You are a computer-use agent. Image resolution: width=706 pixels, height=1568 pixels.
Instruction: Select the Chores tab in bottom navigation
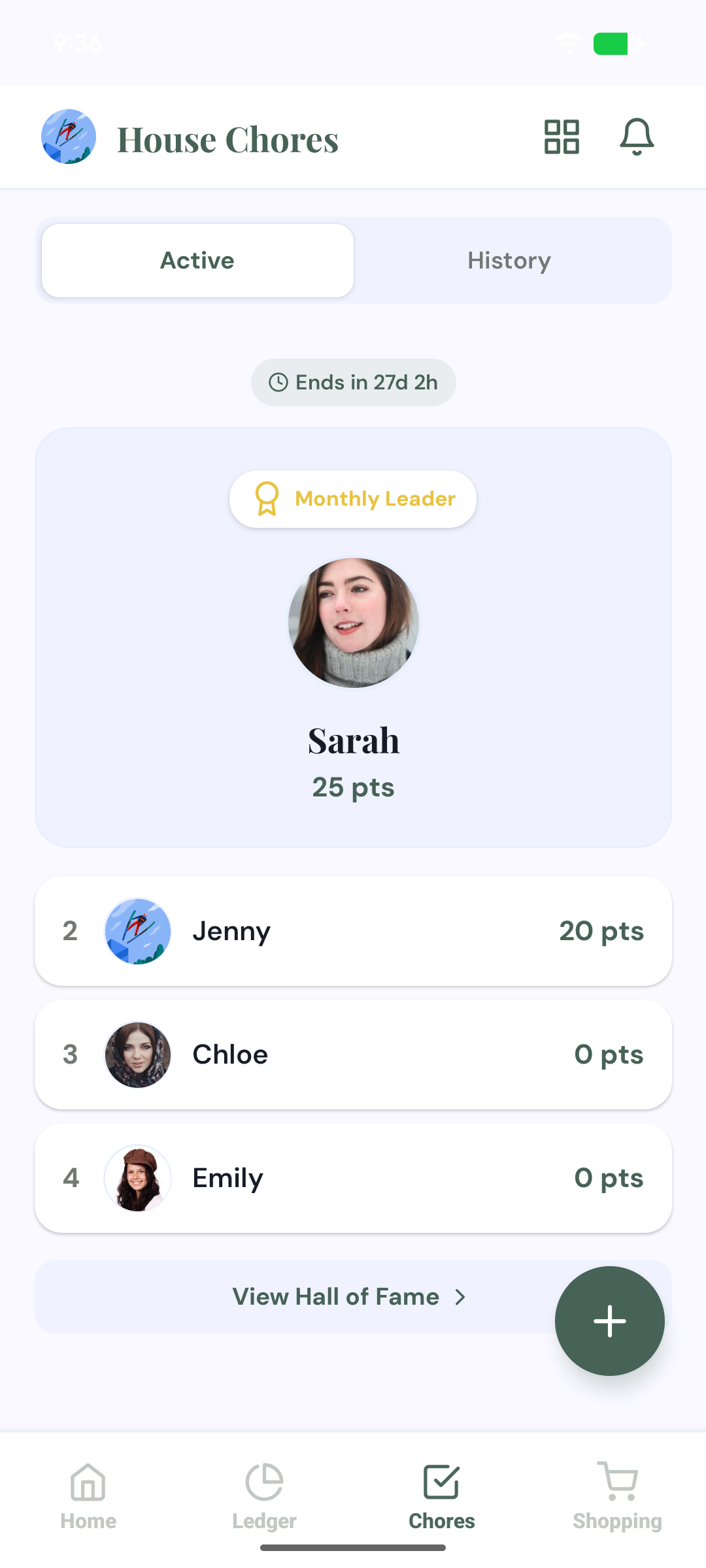[x=441, y=1496]
